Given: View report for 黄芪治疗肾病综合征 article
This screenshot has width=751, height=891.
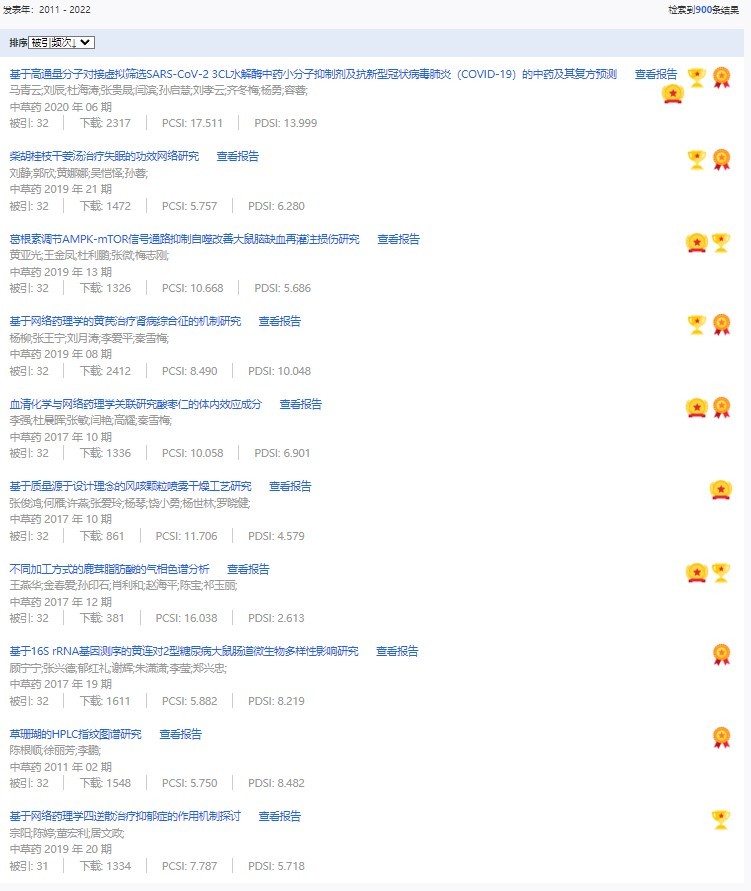Looking at the screenshot, I should pyautogui.click(x=279, y=322).
